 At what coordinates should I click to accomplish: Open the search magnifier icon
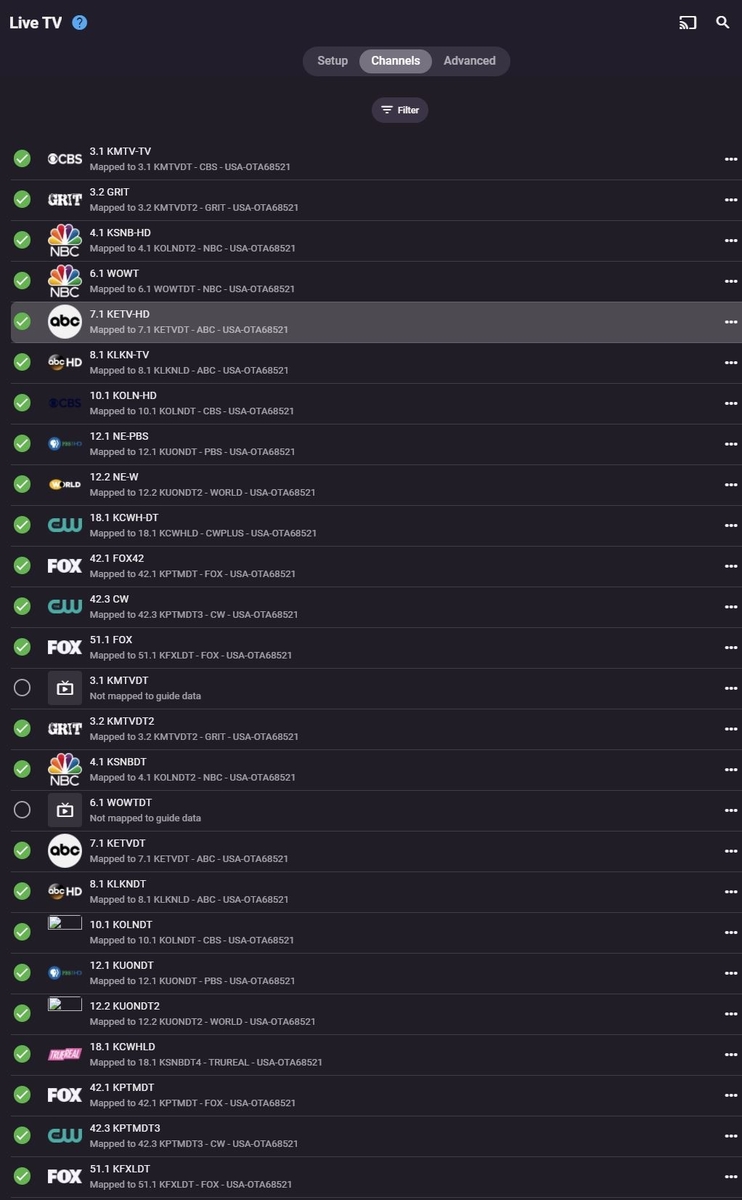coord(722,22)
